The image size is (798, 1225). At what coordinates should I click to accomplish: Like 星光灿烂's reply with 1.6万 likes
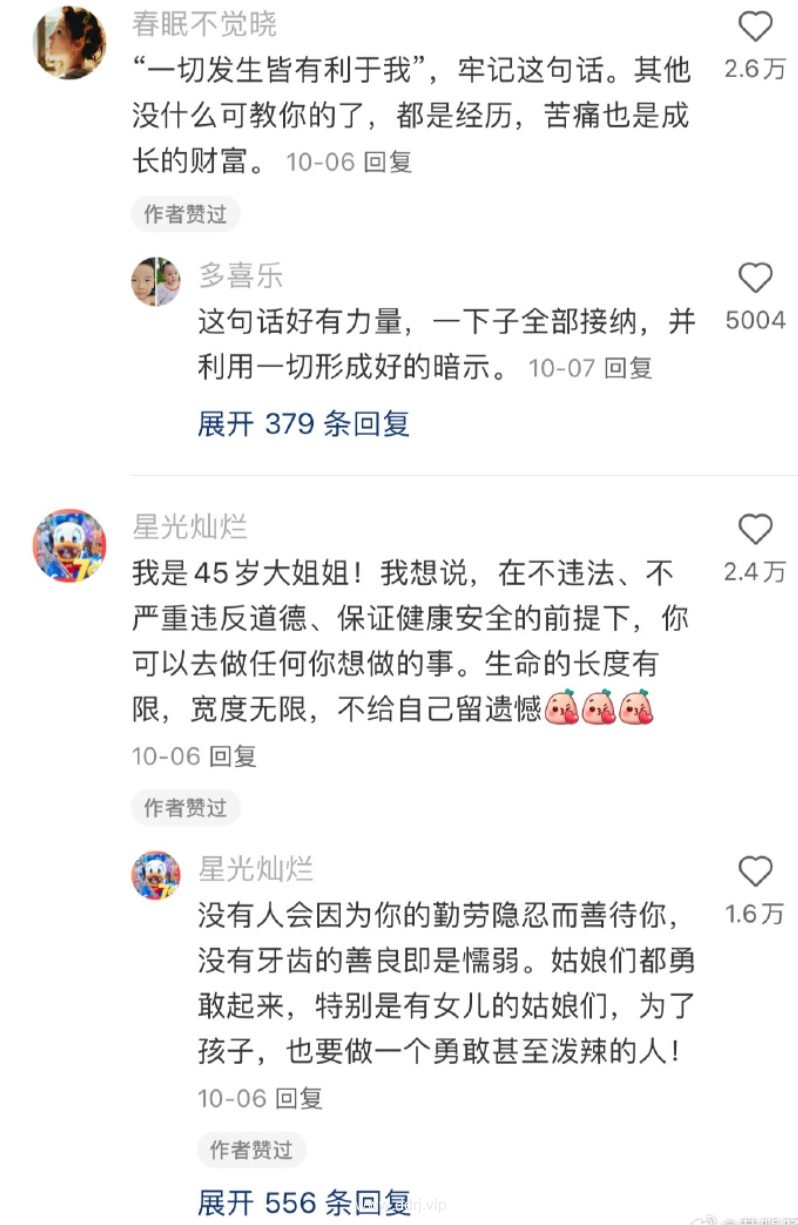[x=755, y=872]
